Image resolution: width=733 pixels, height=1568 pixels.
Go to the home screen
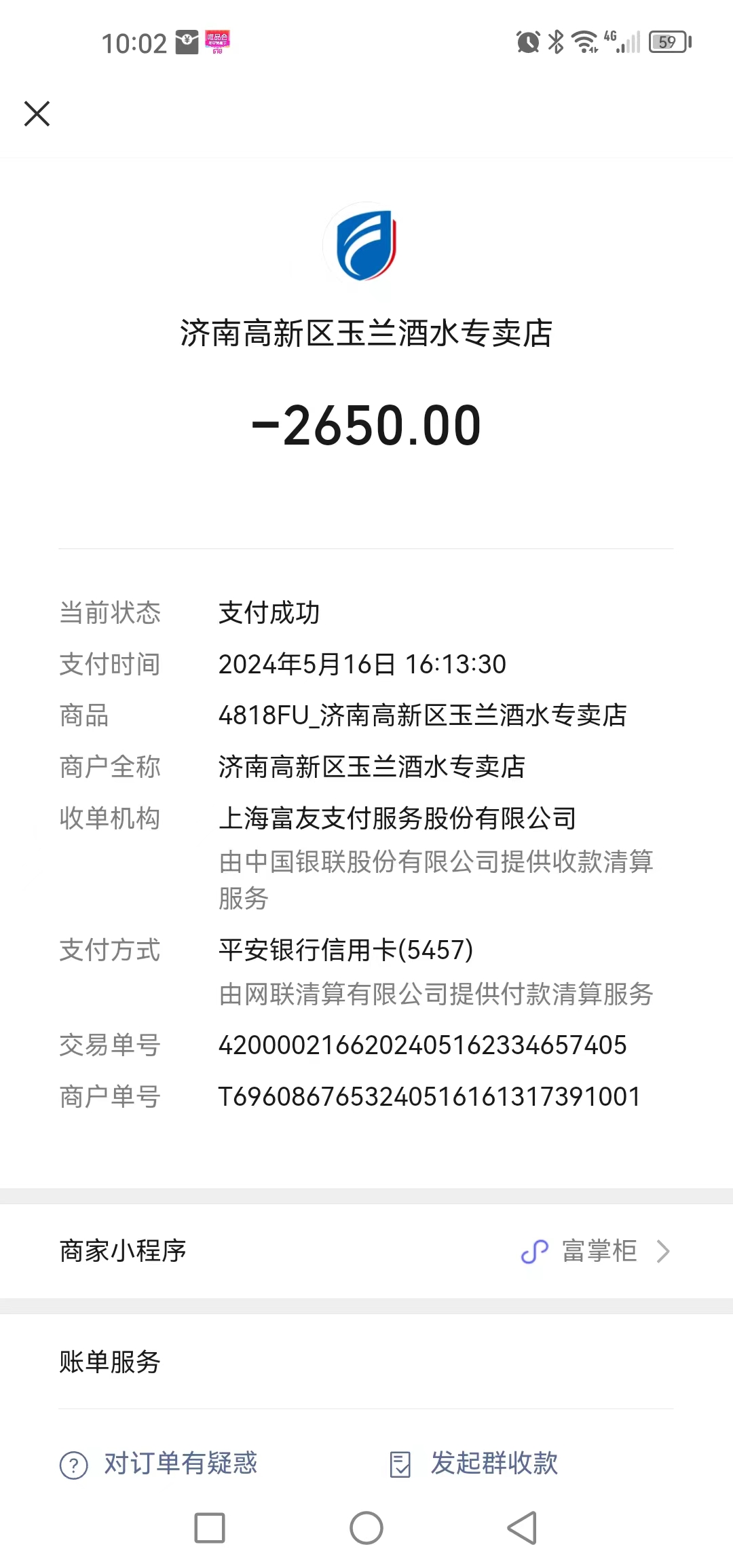(366, 1528)
